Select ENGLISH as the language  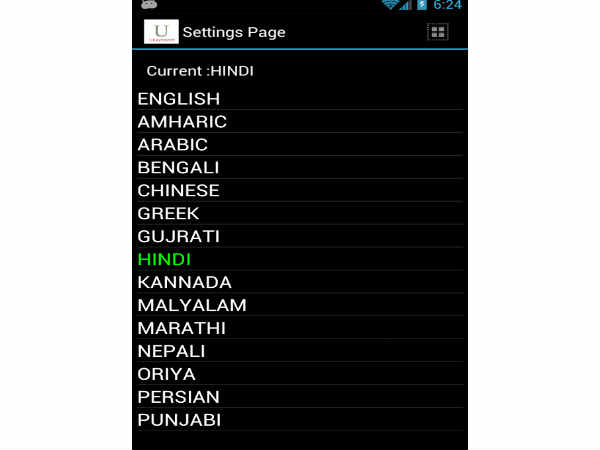coord(179,99)
